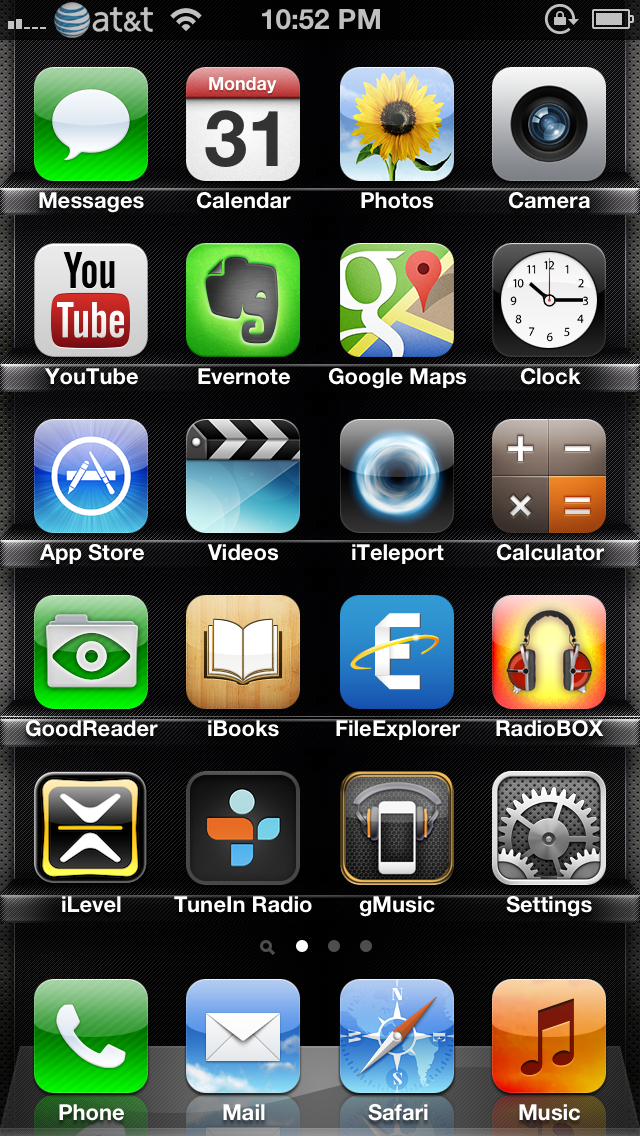Launch the Calendar app

(x=243, y=124)
